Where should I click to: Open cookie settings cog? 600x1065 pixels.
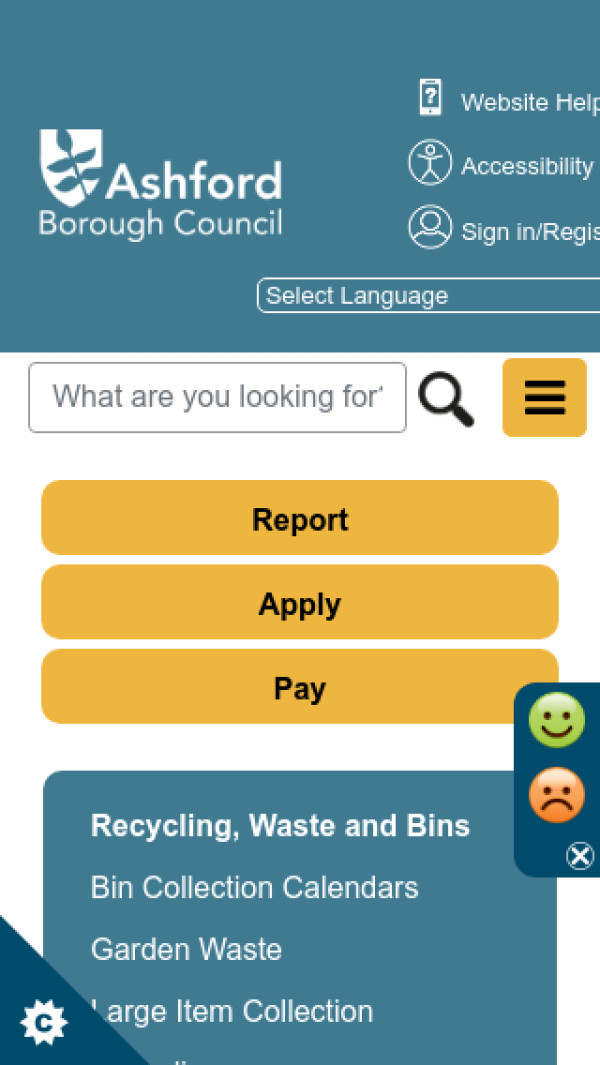click(x=43, y=1022)
